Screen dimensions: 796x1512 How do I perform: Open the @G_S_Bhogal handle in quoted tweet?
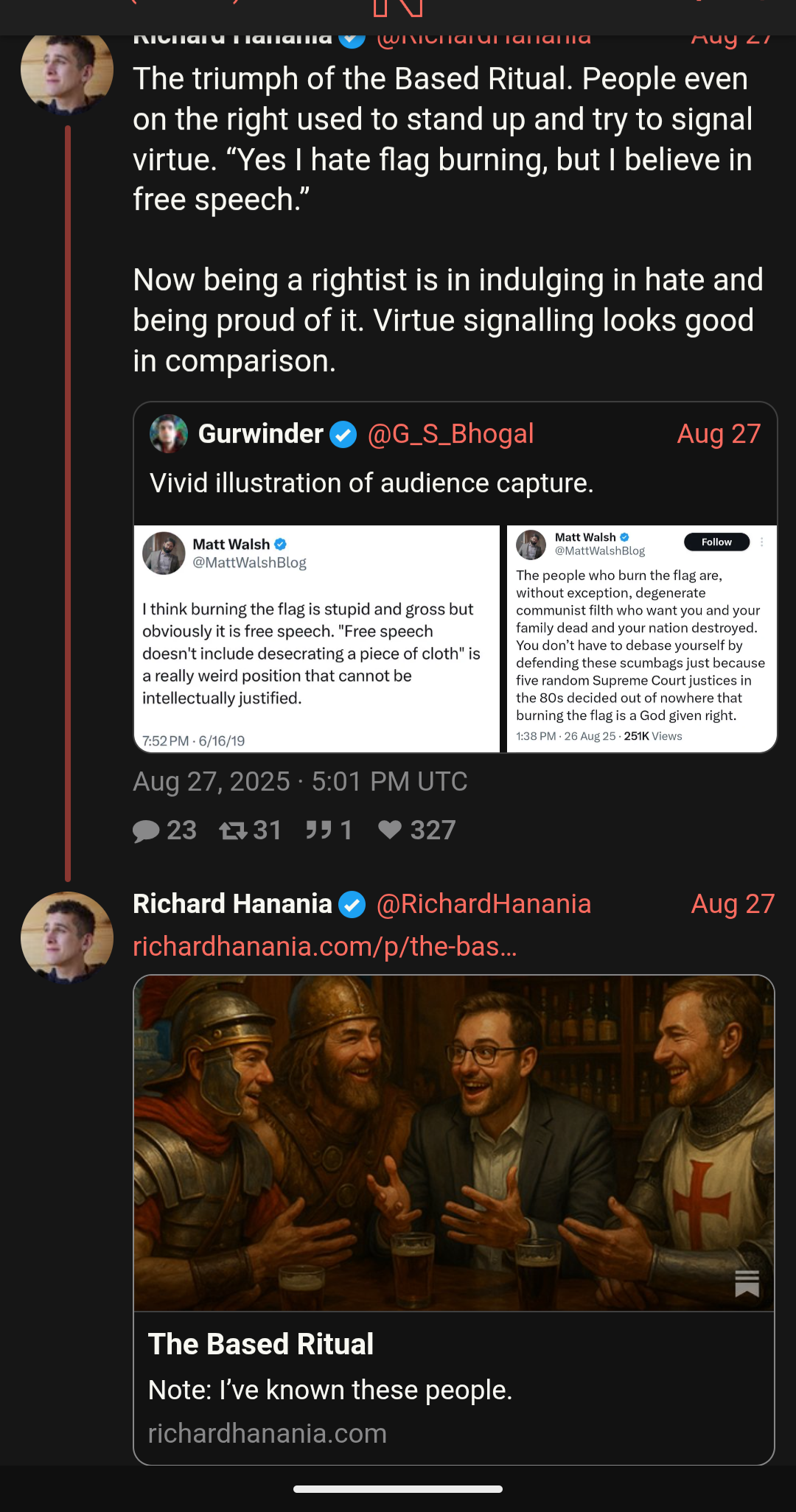pos(450,434)
